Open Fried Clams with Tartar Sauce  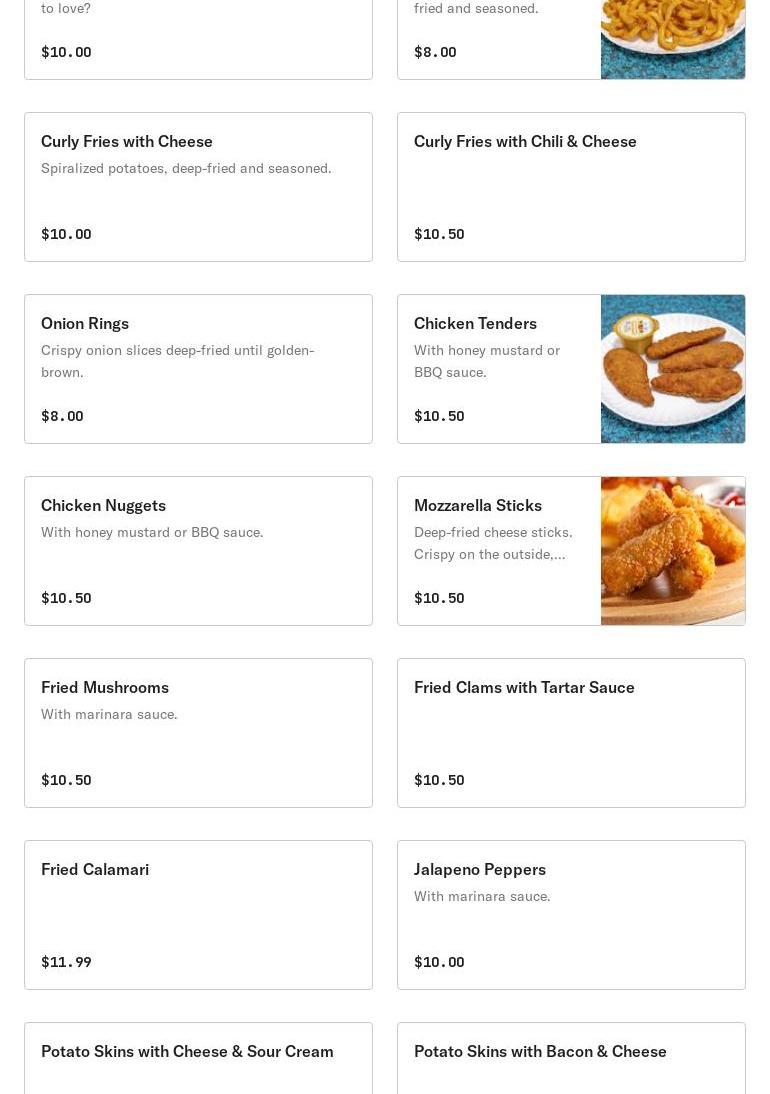571,733
